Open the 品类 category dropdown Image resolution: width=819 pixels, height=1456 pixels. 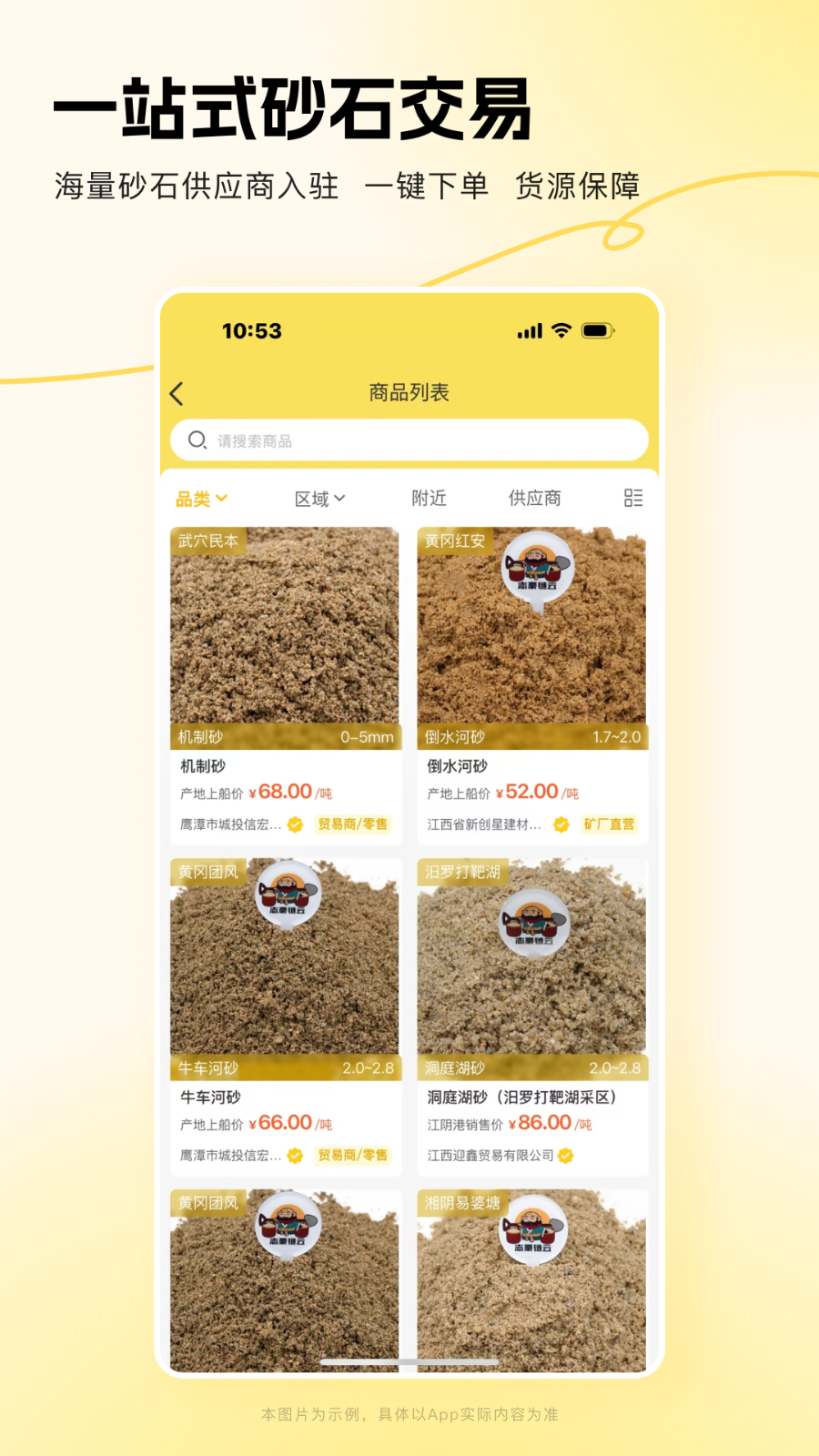coord(202,498)
